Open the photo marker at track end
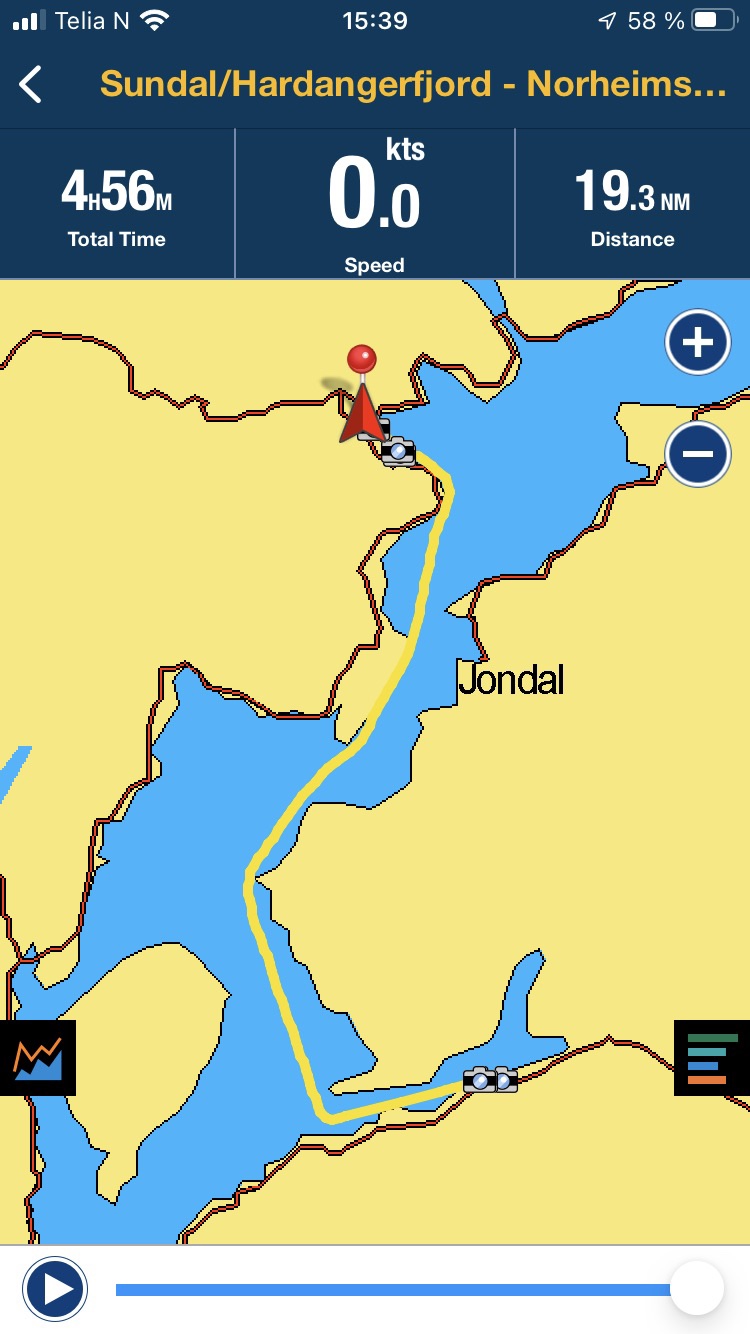The width and height of the screenshot is (750, 1334). 398,451
